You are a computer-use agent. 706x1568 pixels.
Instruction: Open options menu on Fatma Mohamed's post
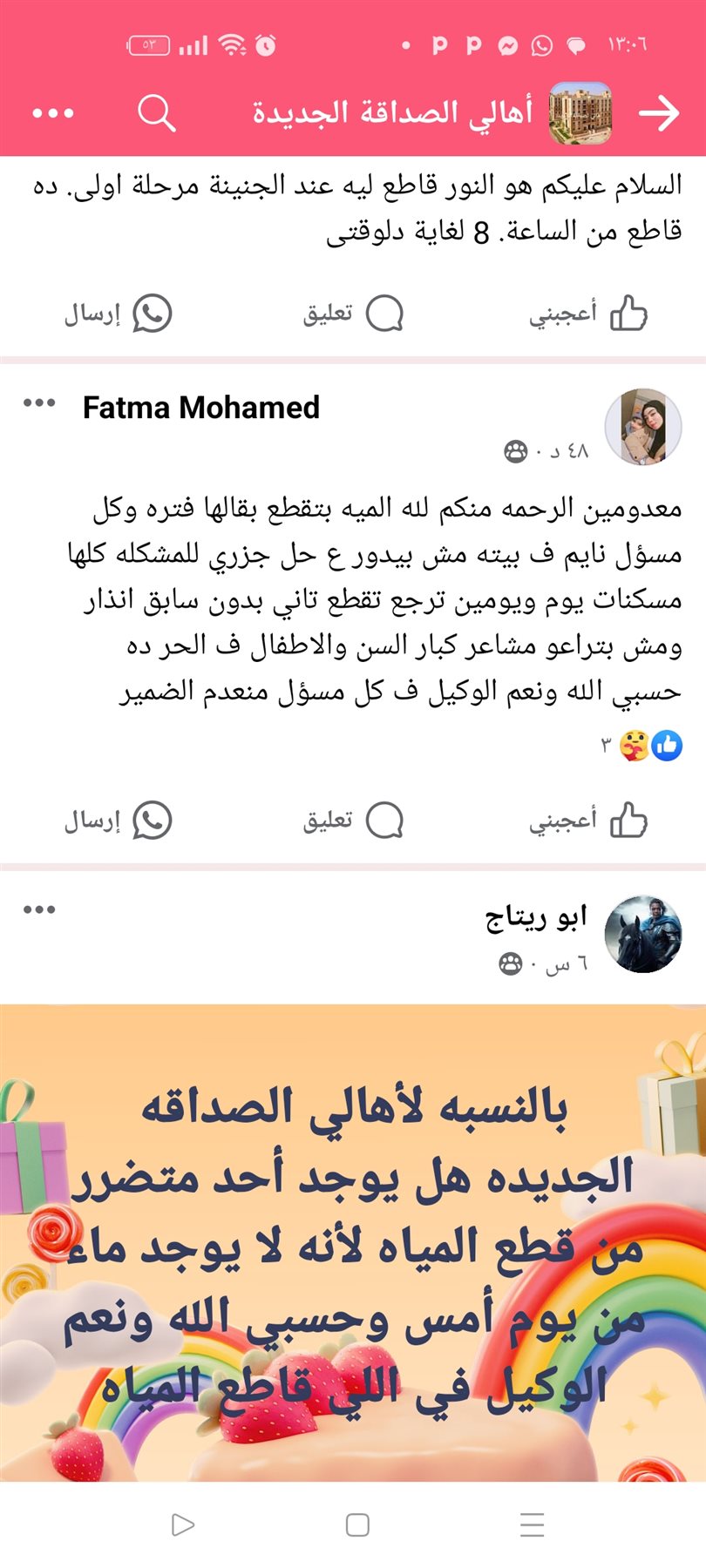point(39,403)
